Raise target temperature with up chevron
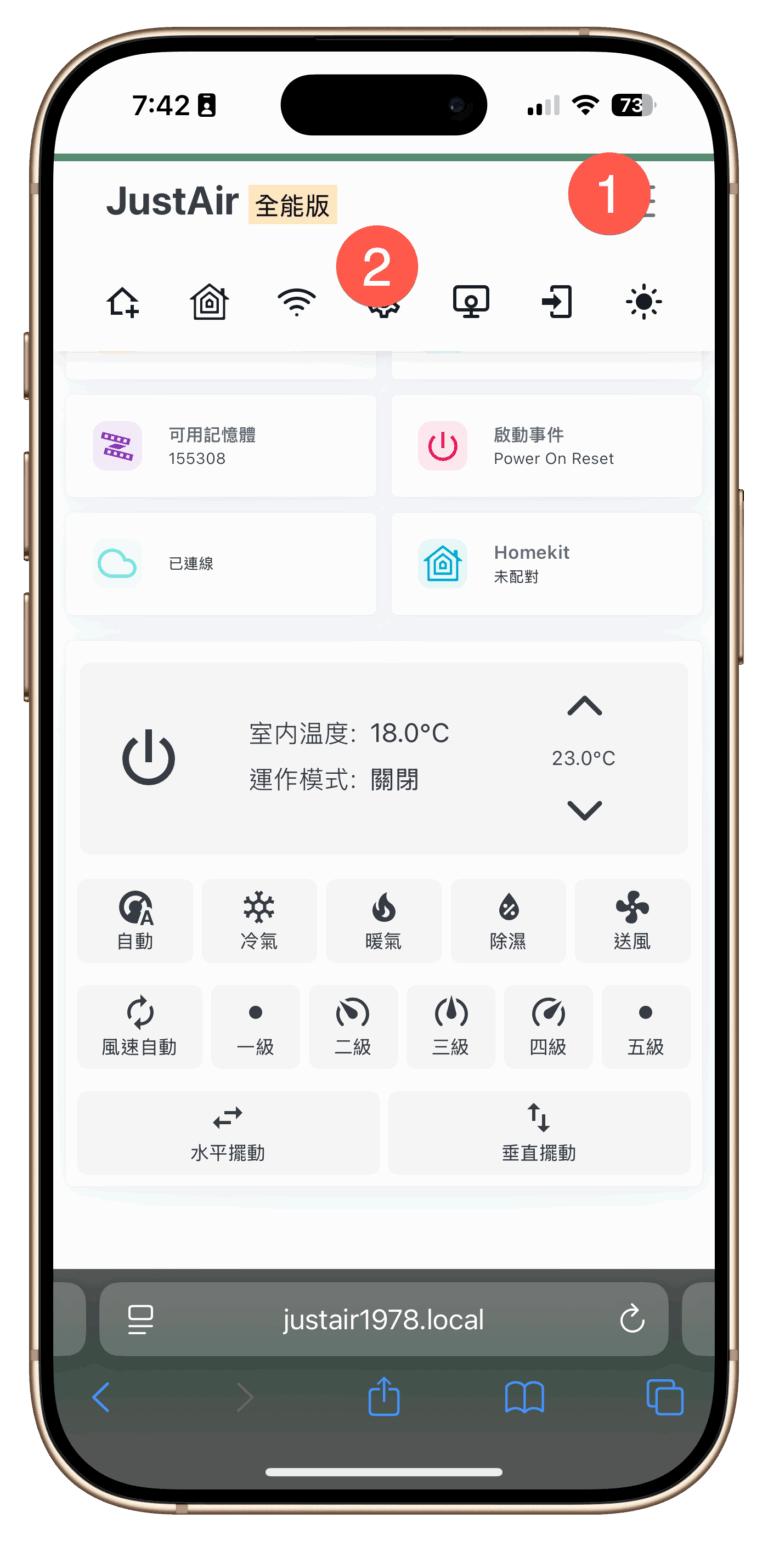 point(584,706)
